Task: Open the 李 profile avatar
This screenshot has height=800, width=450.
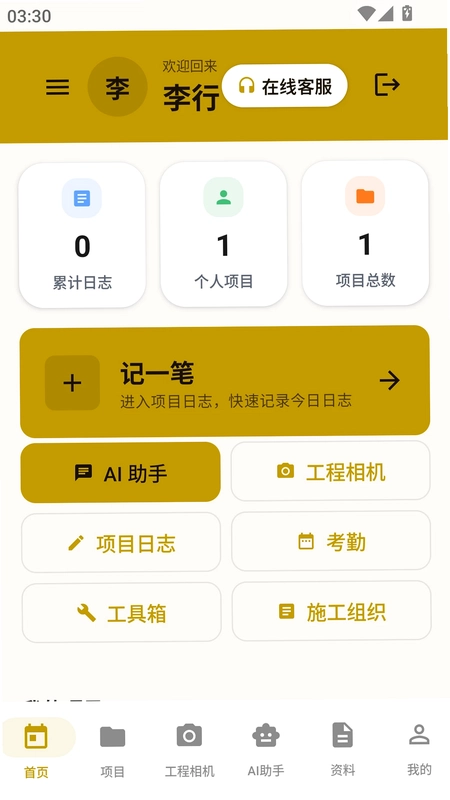Action: click(118, 87)
